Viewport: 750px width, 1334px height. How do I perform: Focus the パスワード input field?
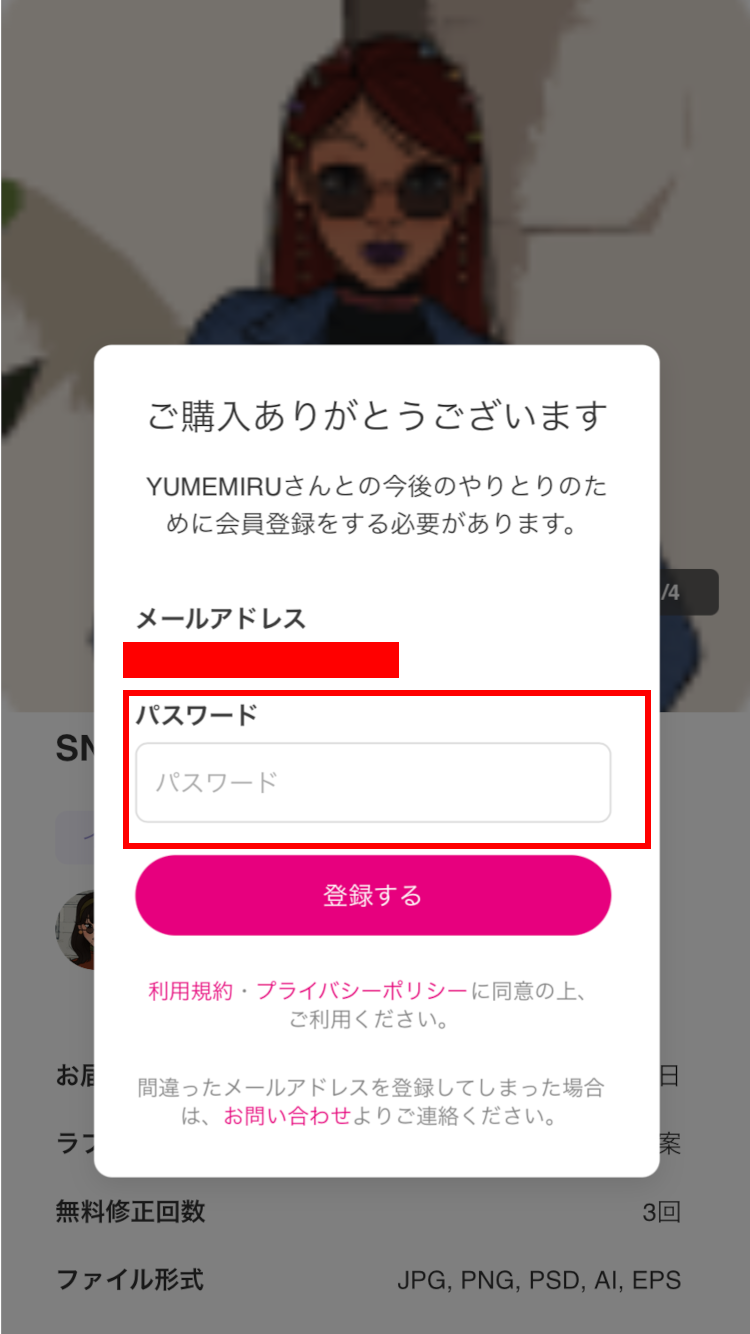pos(372,783)
